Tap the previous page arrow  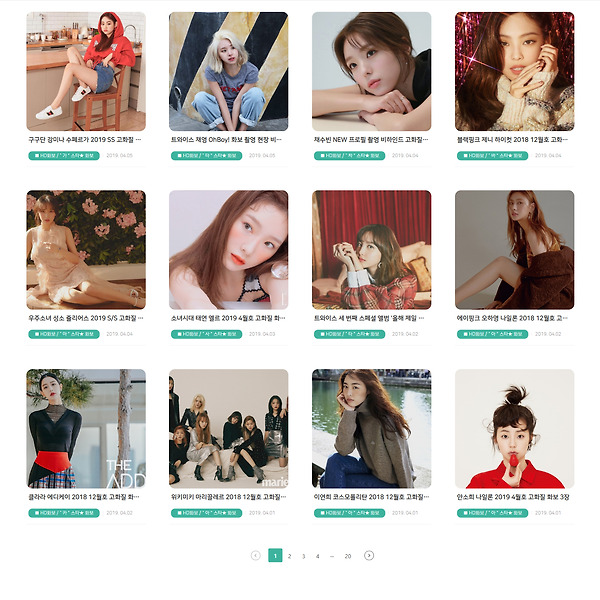pos(255,555)
